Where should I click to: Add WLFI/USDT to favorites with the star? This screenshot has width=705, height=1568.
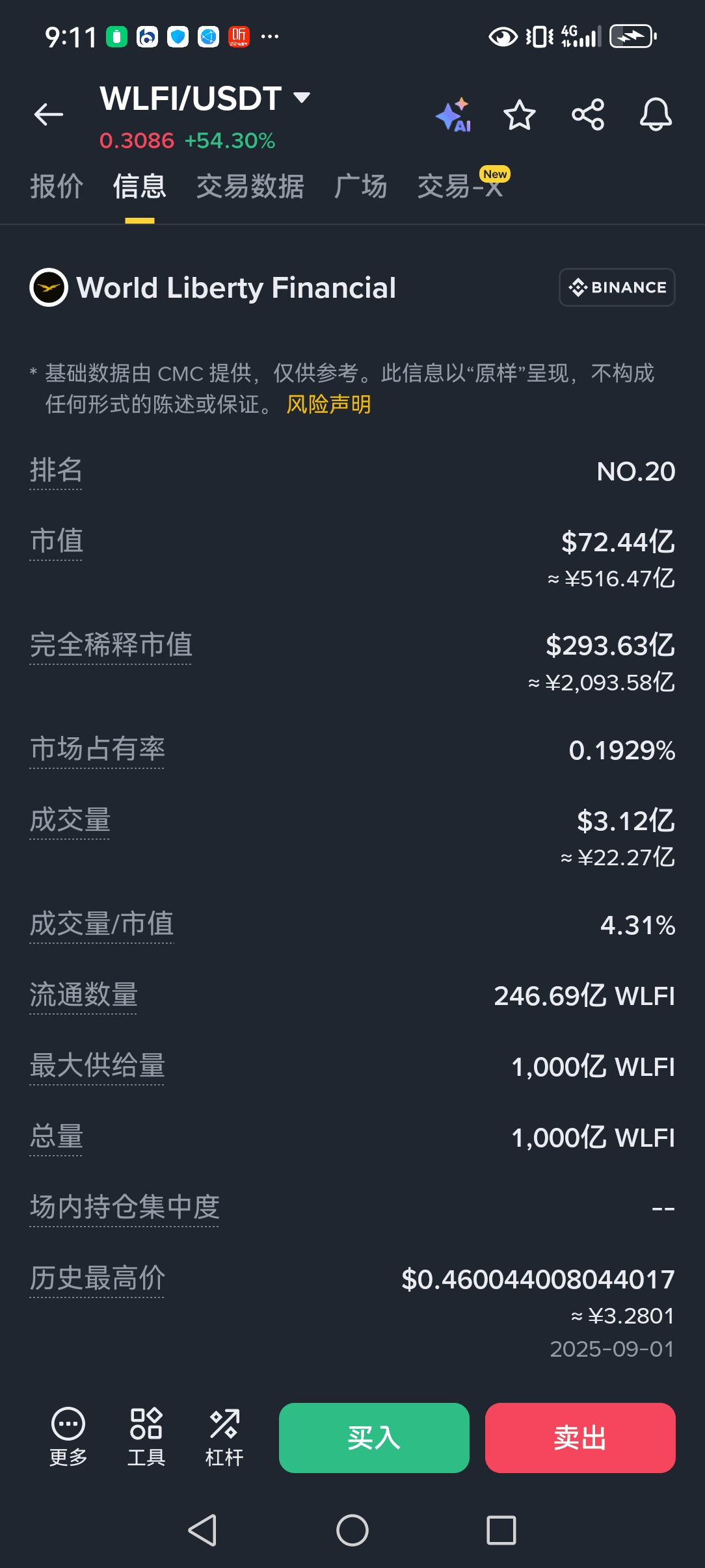[520, 115]
